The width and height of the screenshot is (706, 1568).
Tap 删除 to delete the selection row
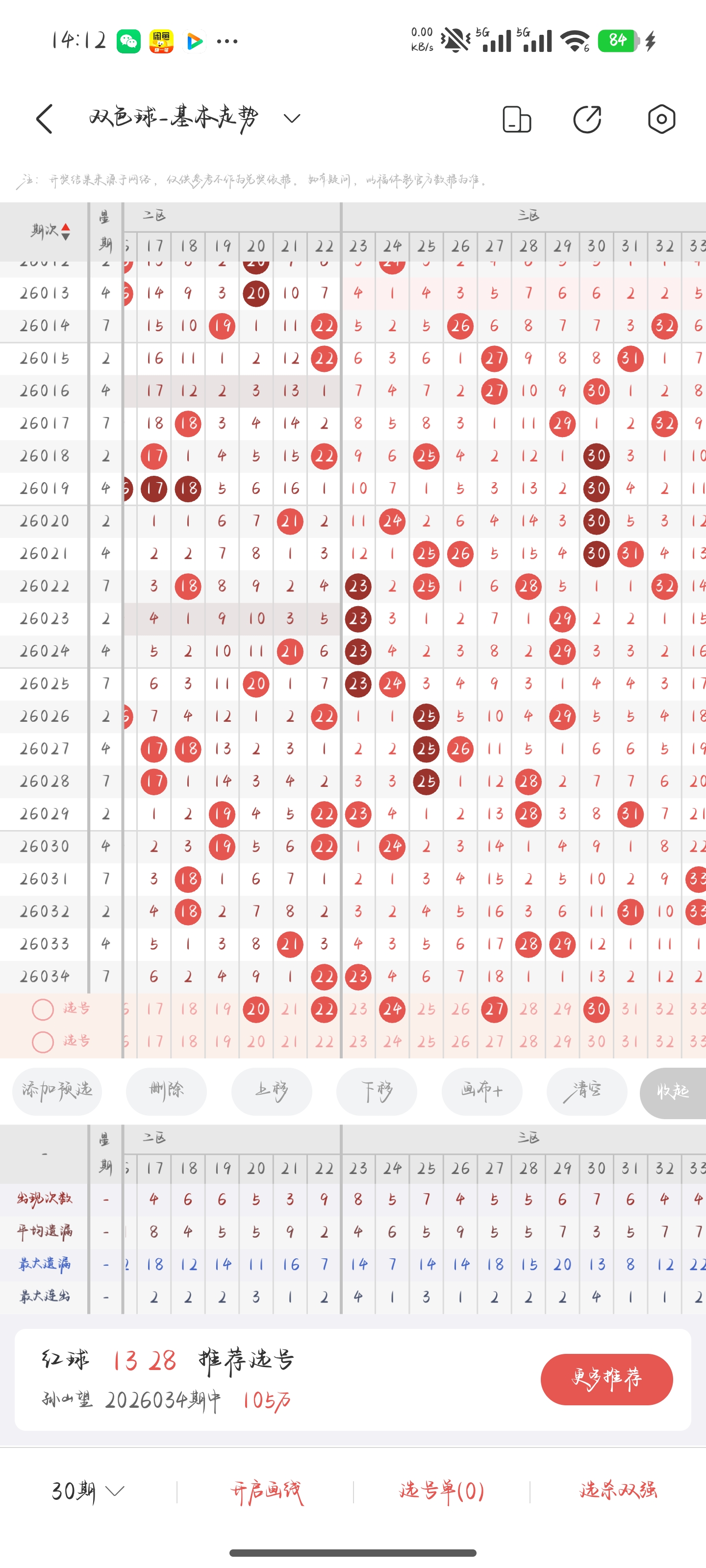(166, 1091)
